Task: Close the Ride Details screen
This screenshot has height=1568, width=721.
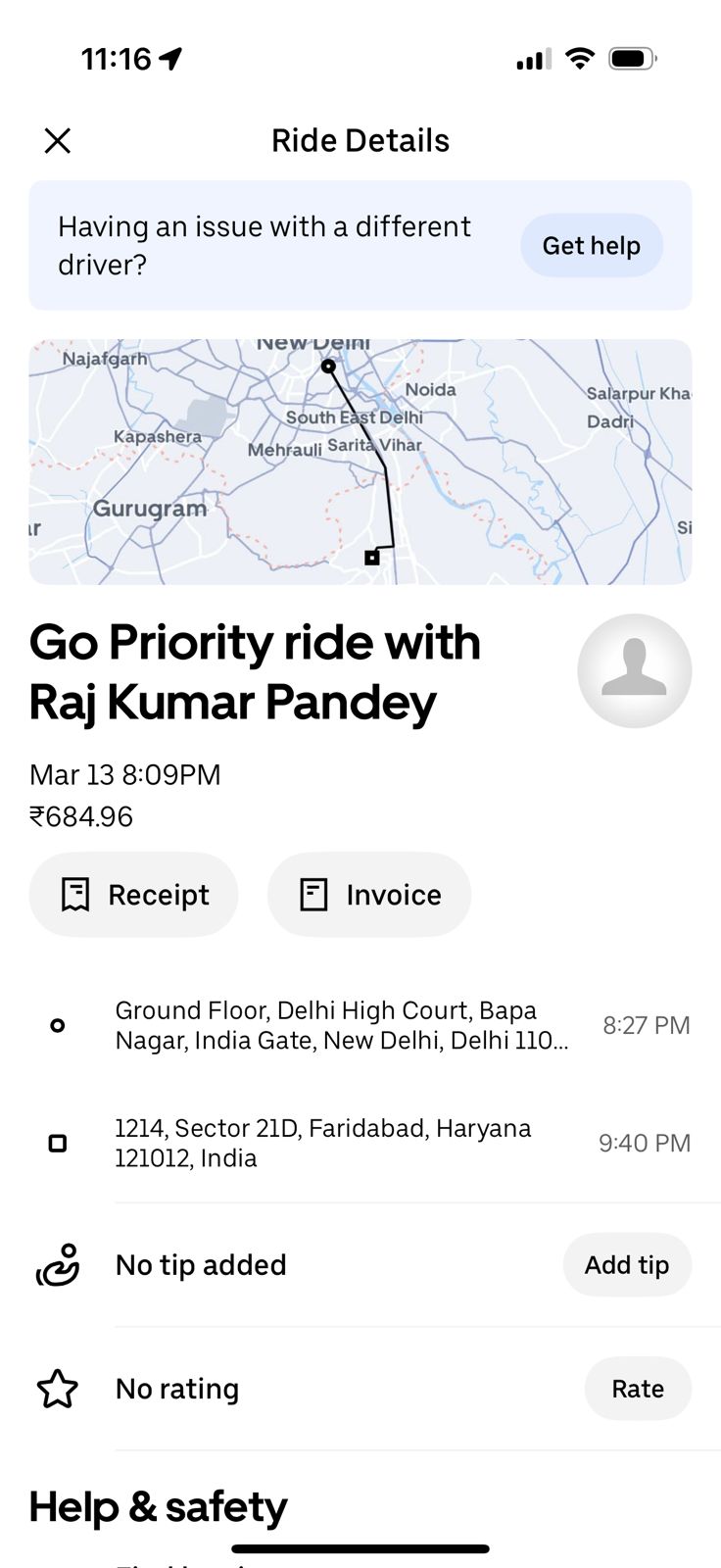Action: click(58, 141)
